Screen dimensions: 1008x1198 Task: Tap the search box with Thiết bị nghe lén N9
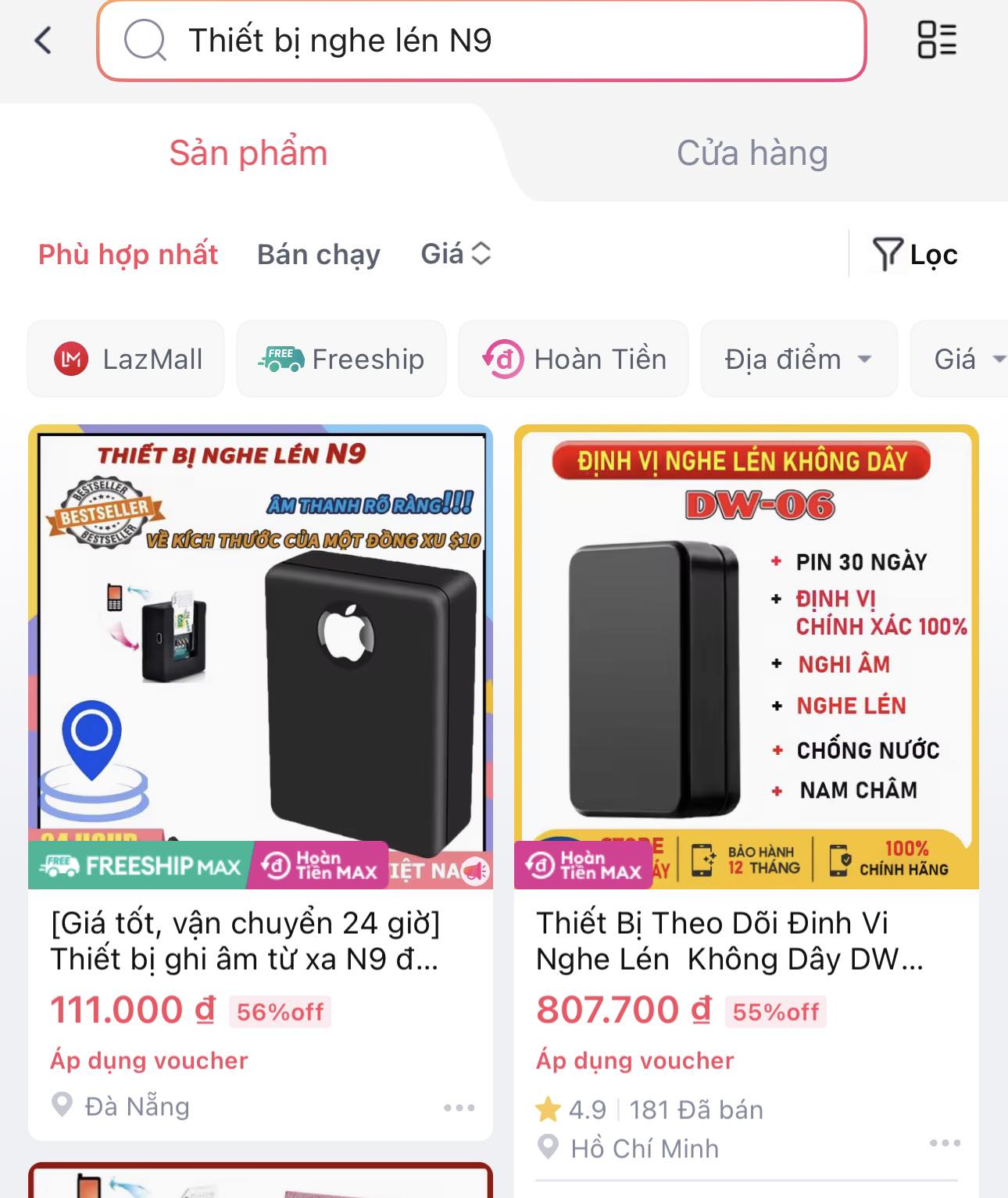pyautogui.click(x=481, y=41)
